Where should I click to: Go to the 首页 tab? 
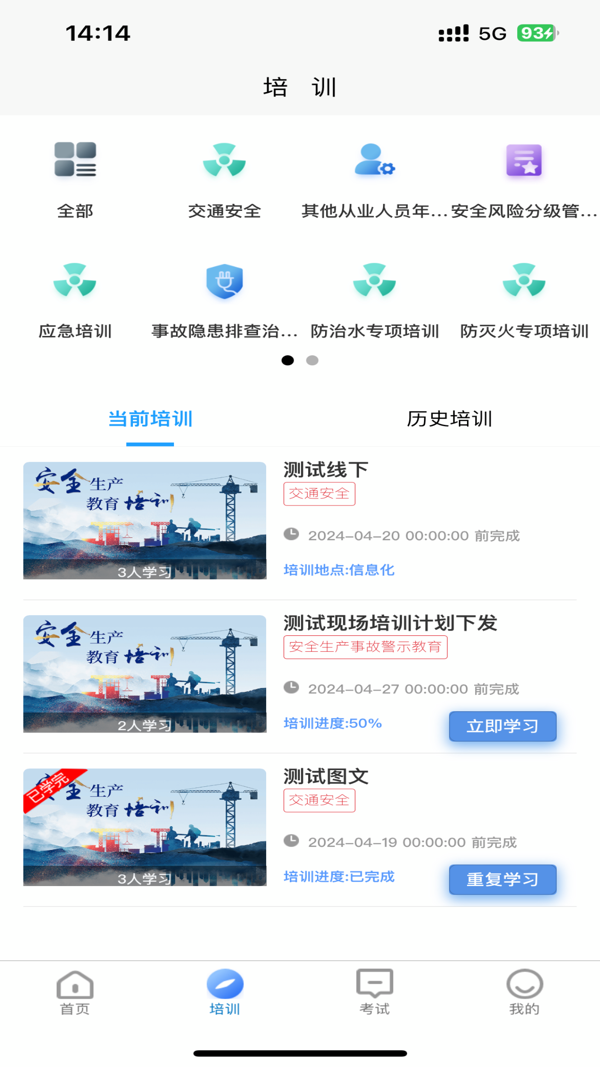tap(75, 992)
